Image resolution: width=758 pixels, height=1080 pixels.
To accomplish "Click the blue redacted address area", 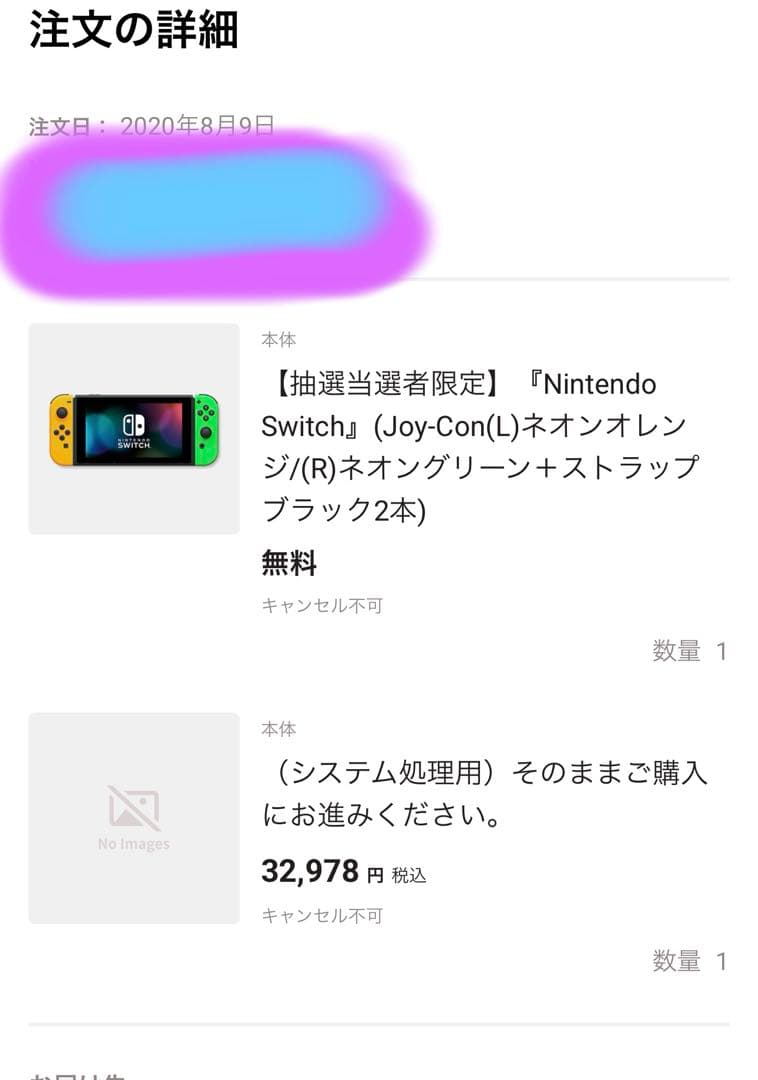I will [220, 205].
